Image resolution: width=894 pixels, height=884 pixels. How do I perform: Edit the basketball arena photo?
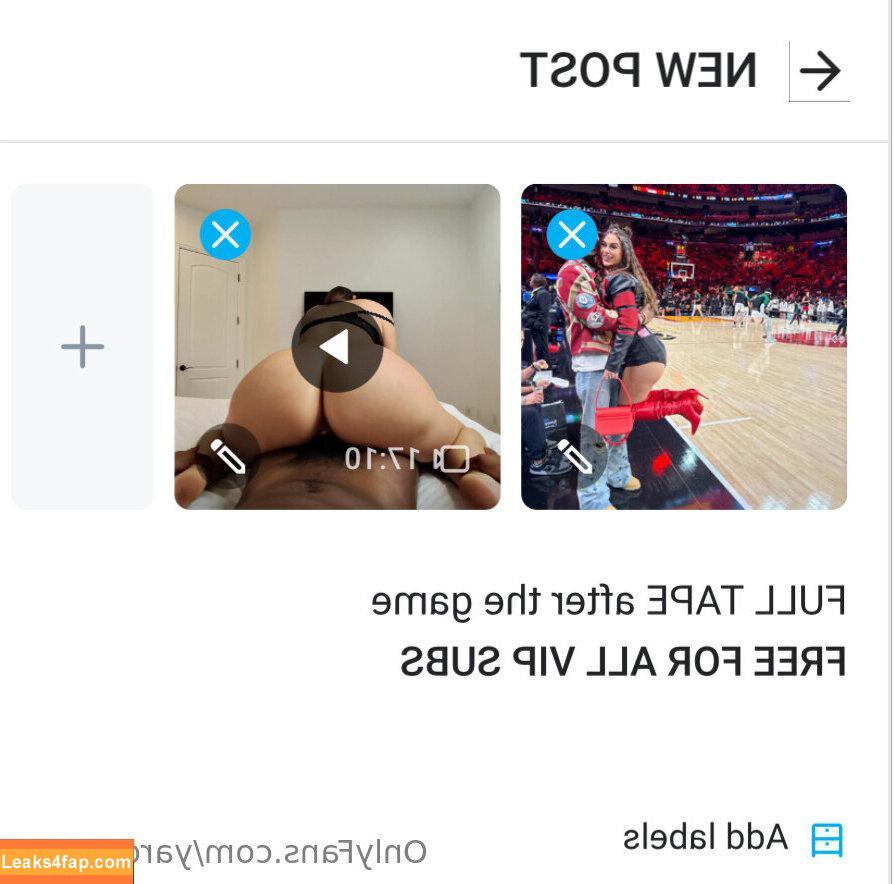(x=575, y=457)
